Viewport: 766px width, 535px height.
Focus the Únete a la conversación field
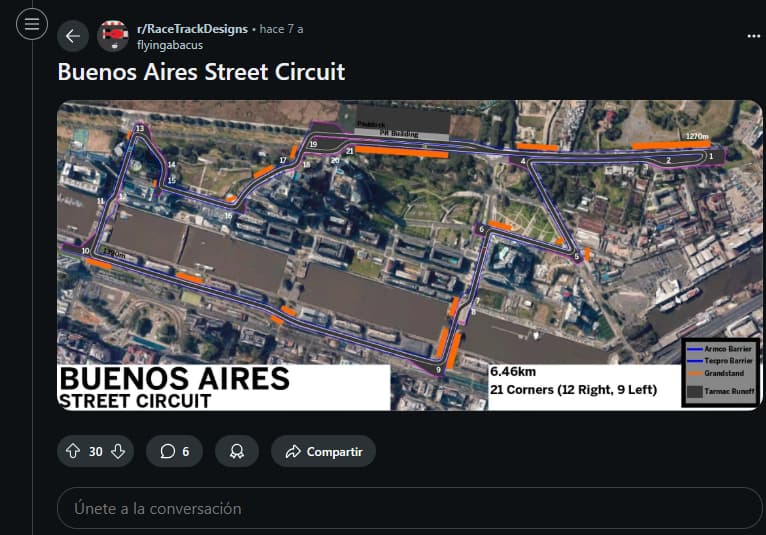[409, 508]
